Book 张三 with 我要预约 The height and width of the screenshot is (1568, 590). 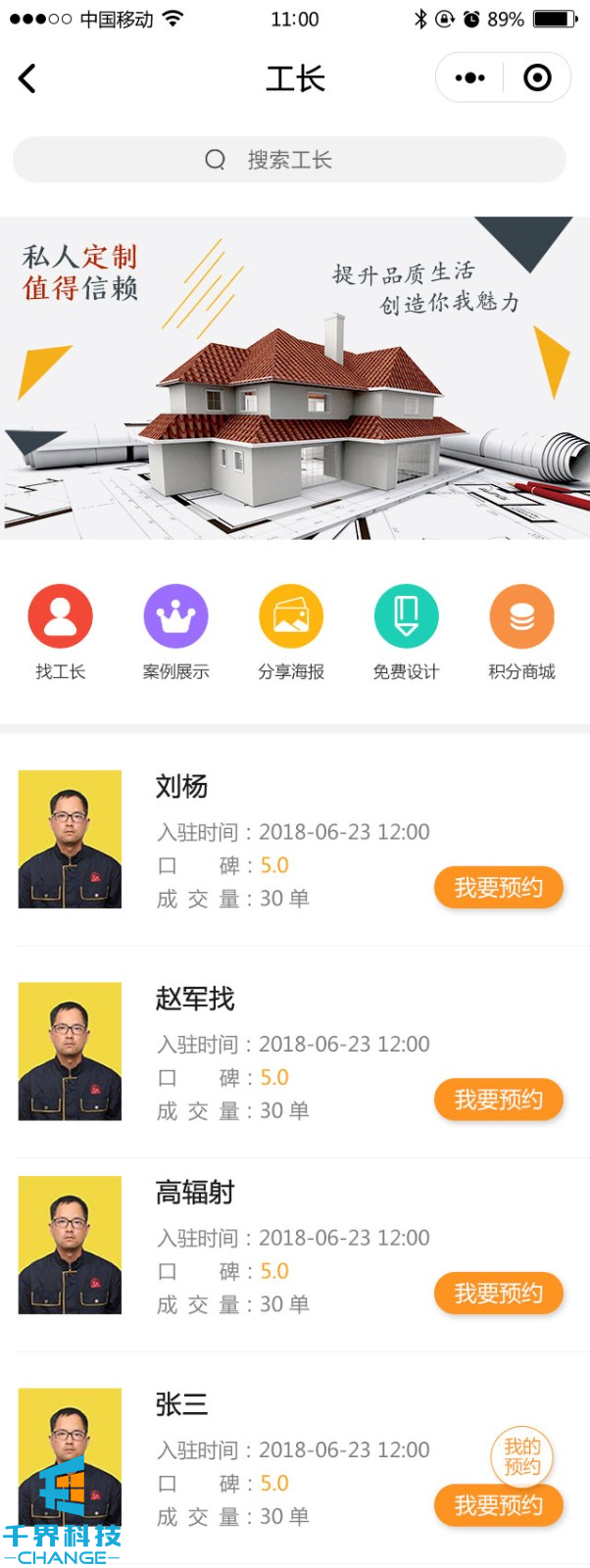pyautogui.click(x=498, y=1505)
